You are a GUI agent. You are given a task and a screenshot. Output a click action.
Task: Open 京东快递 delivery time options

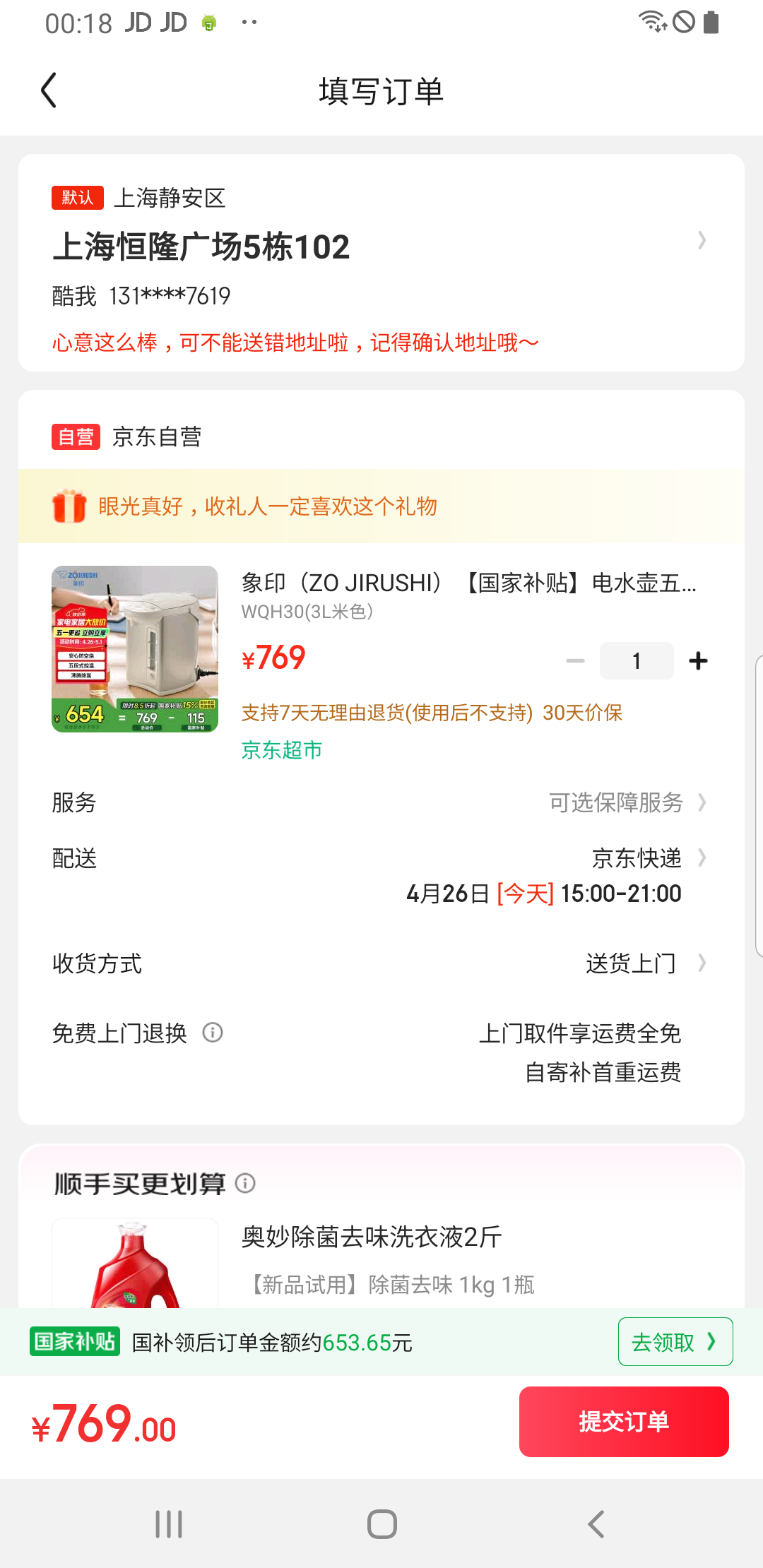pyautogui.click(x=636, y=858)
